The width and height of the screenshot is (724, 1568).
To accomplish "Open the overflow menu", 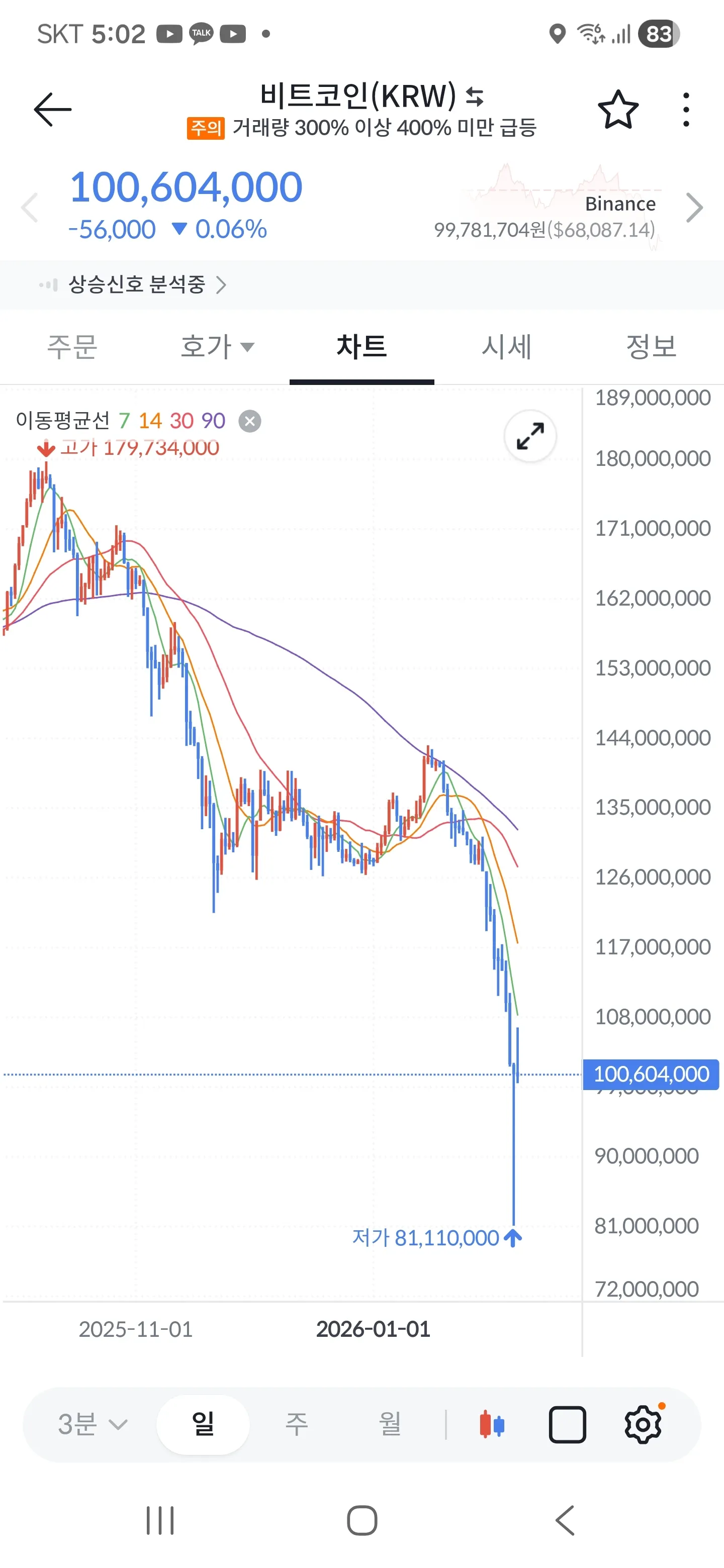I will click(686, 110).
